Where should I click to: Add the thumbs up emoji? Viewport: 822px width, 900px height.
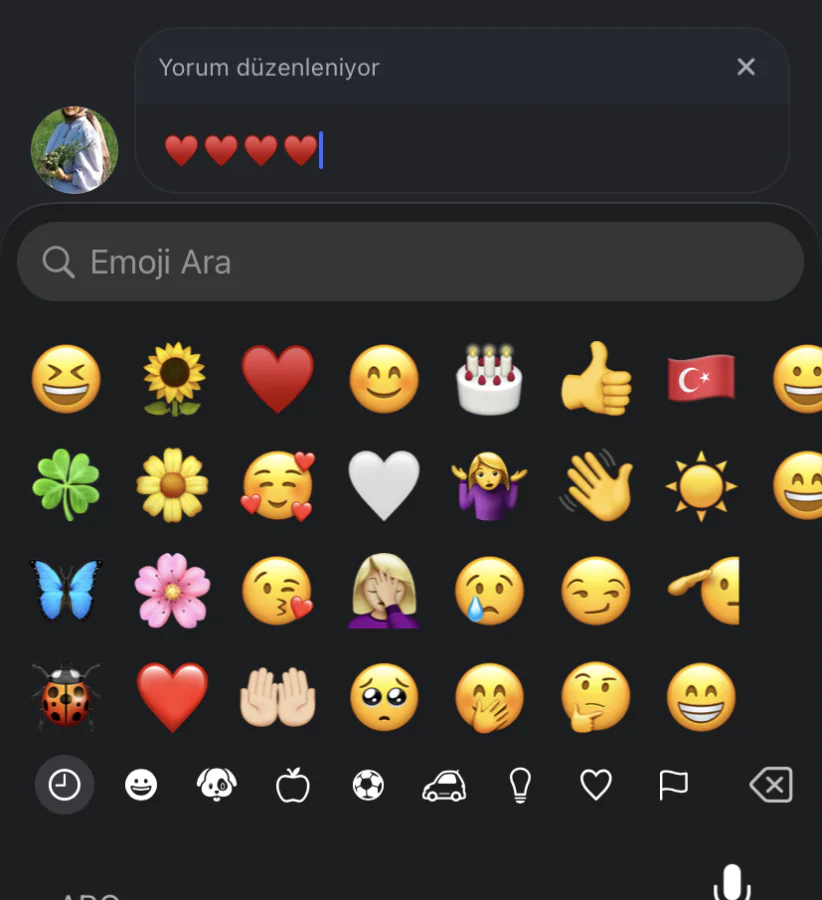point(596,379)
